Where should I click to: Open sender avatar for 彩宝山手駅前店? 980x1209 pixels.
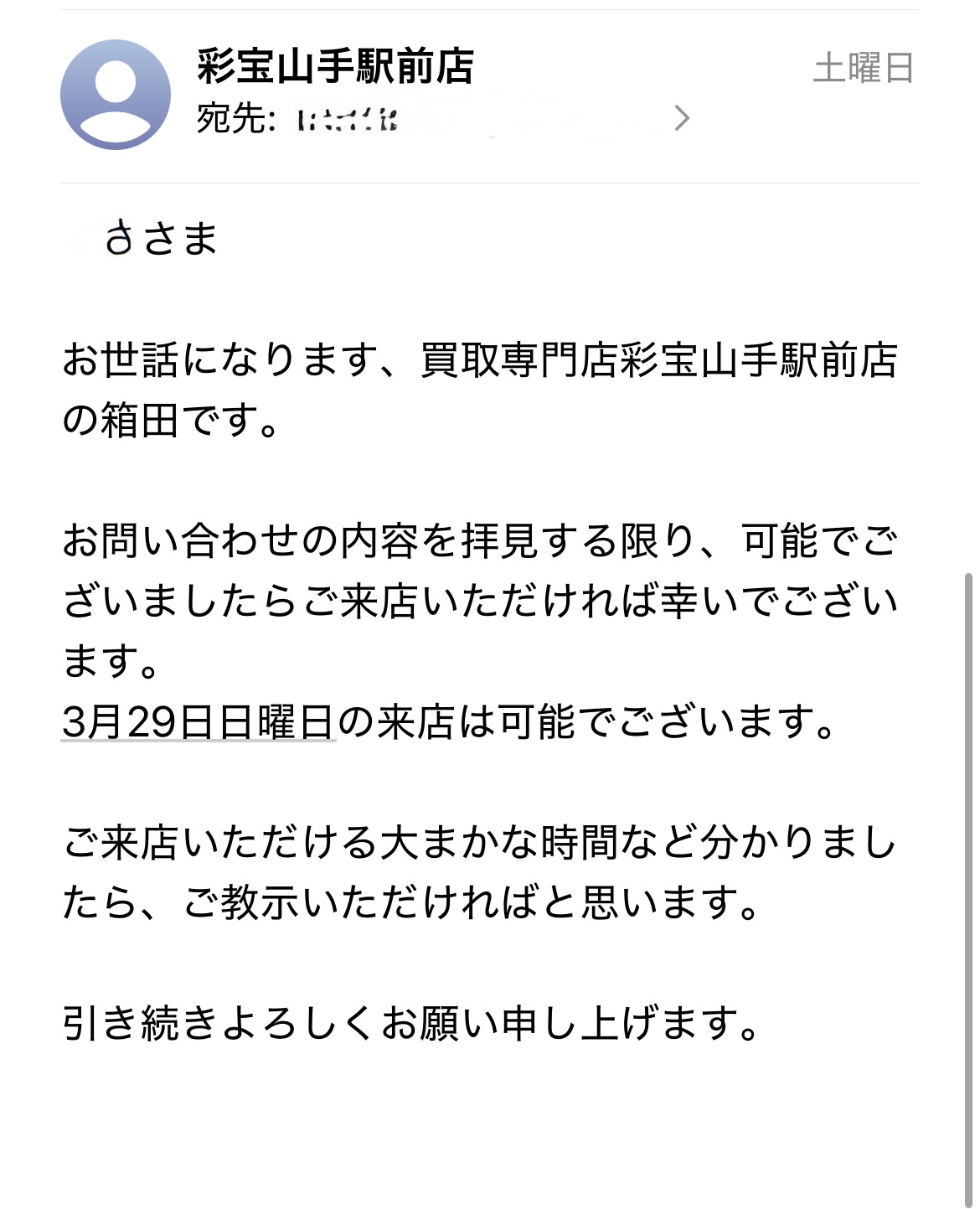click(116, 95)
